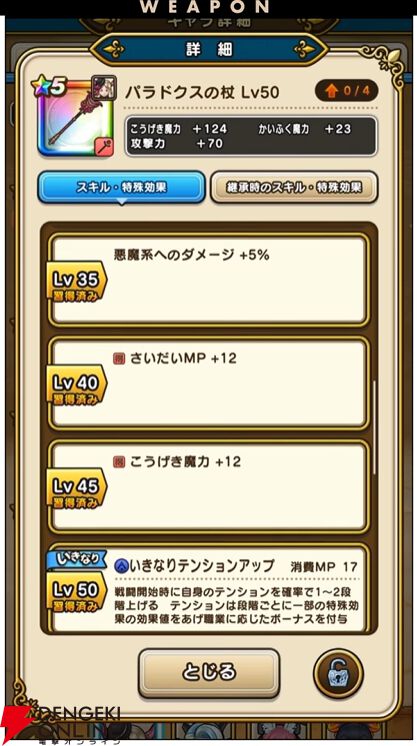The height and width of the screenshot is (746, 417).
Task: Close the detail dialog with とじる
Action: (x=208, y=673)
